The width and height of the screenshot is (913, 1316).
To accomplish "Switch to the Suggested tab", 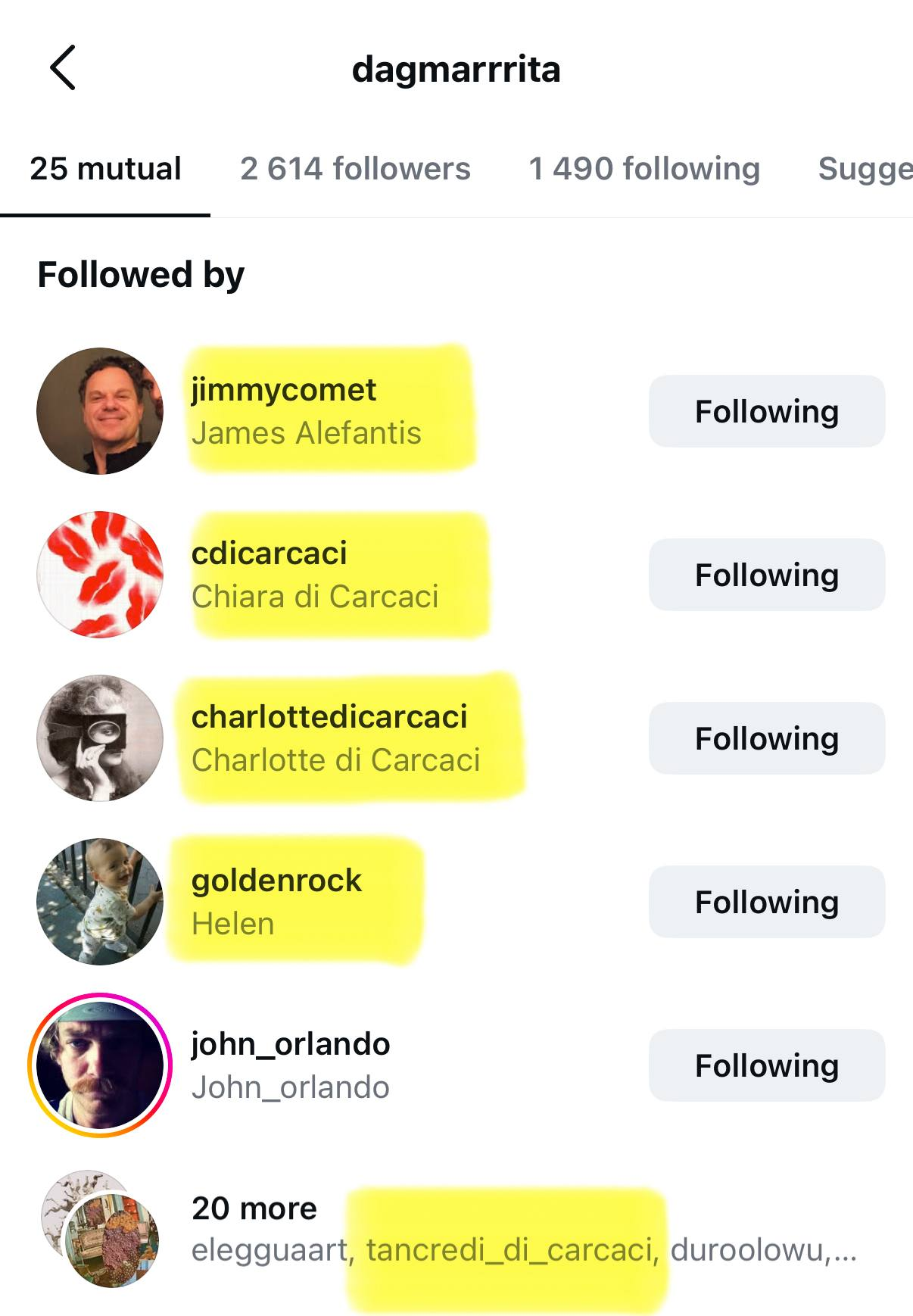I will pyautogui.click(x=864, y=169).
